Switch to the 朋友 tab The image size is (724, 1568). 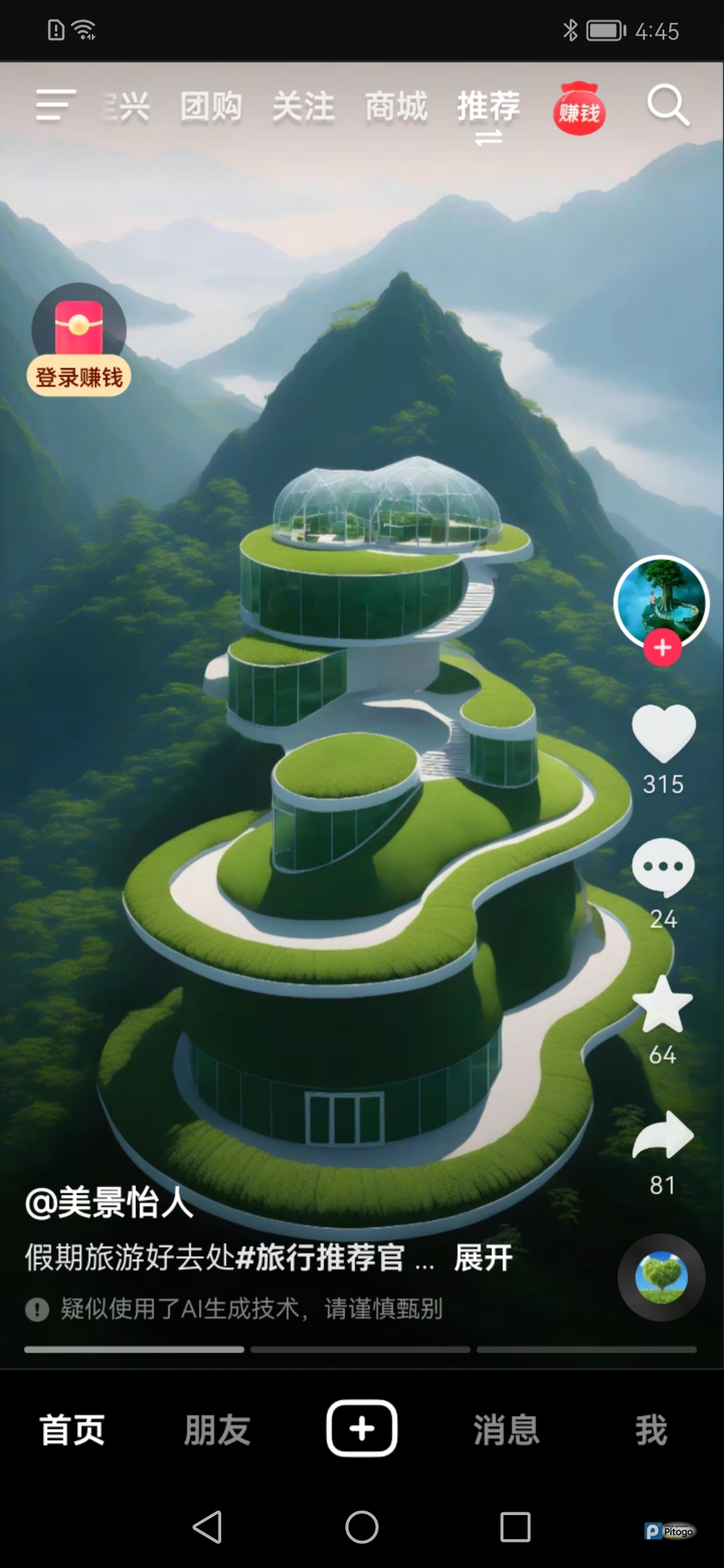(x=217, y=1429)
